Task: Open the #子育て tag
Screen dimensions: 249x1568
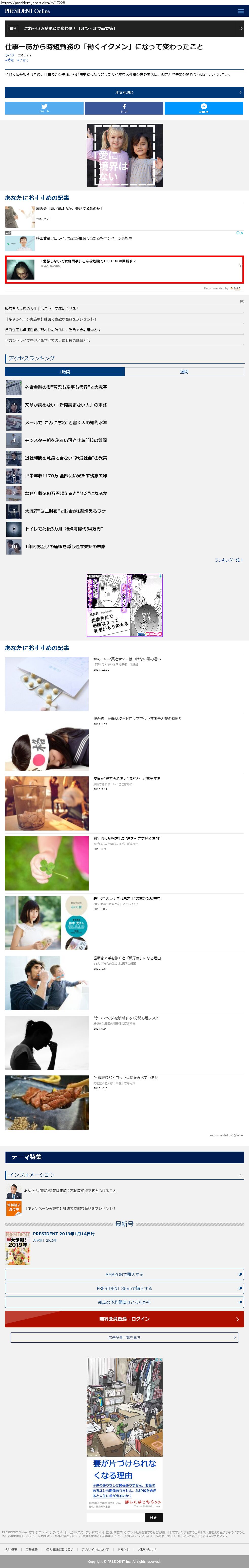Action: point(23,60)
